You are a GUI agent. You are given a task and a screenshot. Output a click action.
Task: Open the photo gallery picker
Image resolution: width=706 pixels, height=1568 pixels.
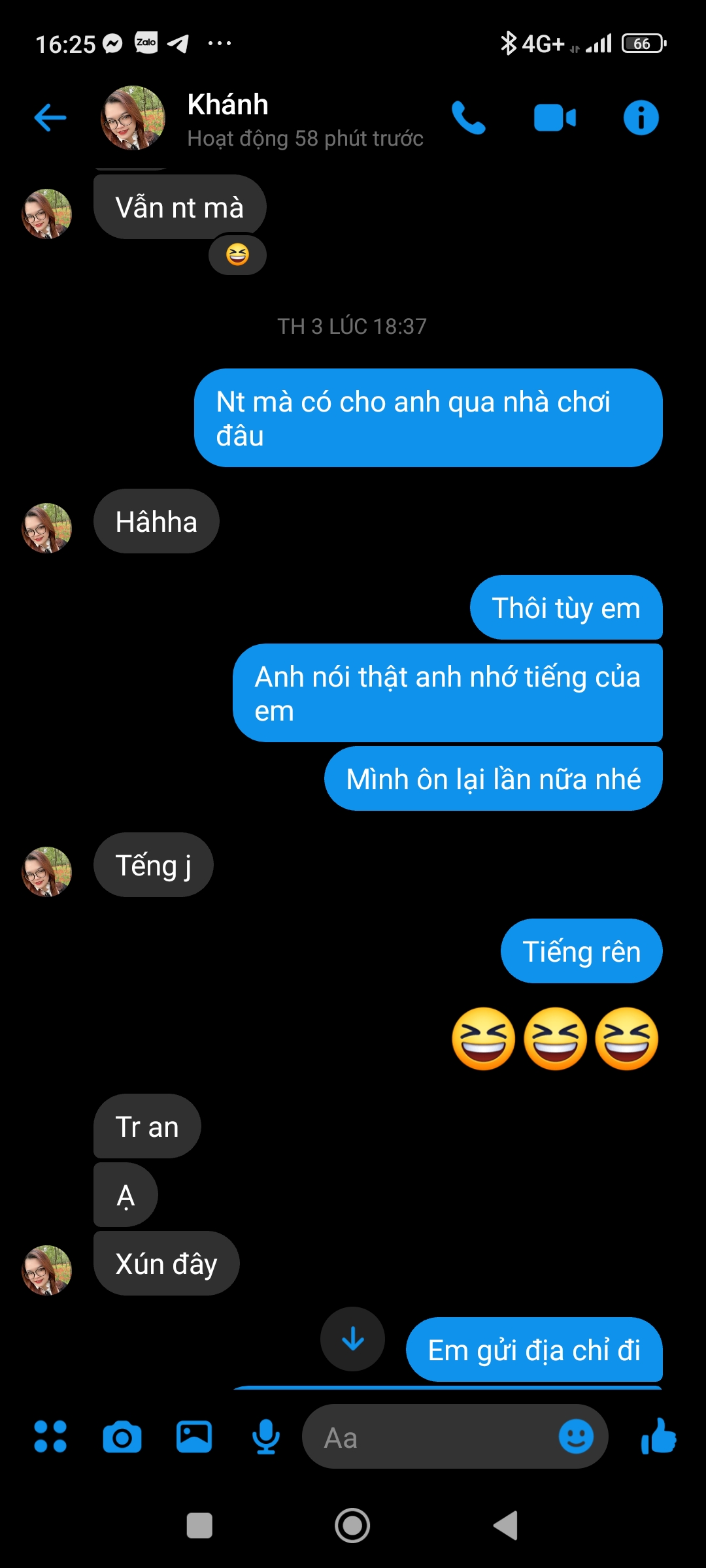194,1437
